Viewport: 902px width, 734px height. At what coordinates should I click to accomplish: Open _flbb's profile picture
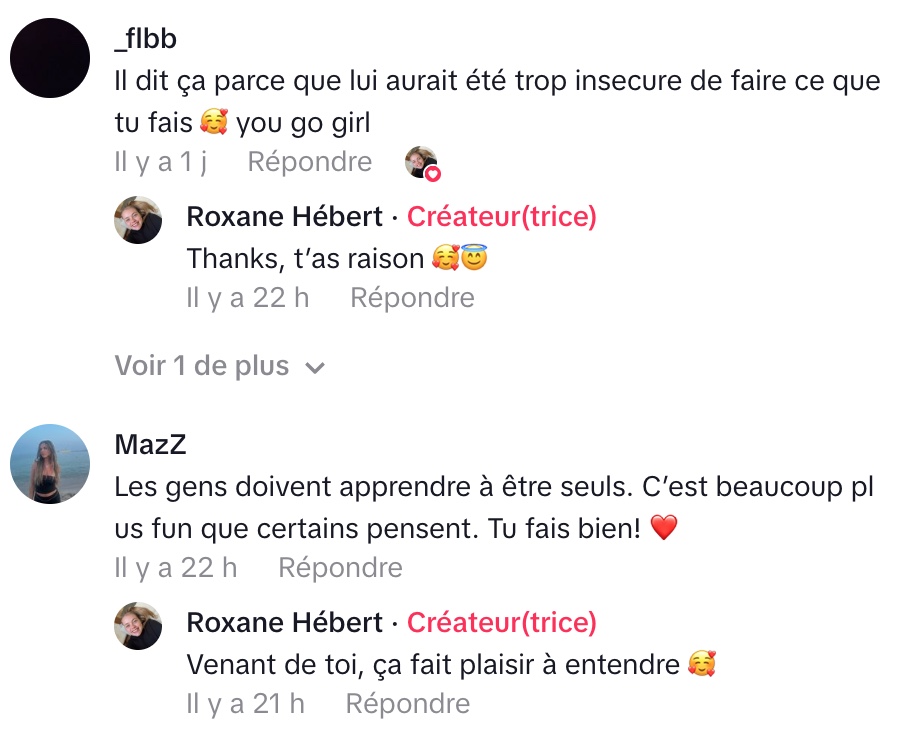click(x=51, y=58)
